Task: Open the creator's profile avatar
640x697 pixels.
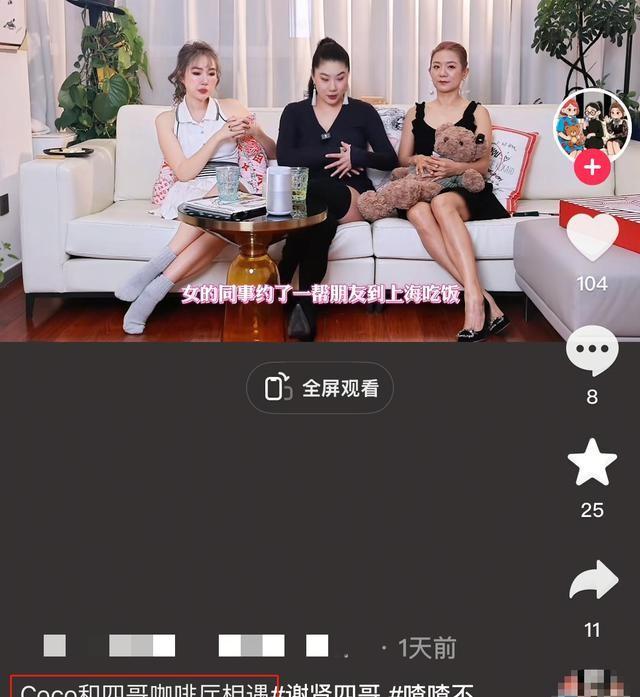Action: point(592,123)
